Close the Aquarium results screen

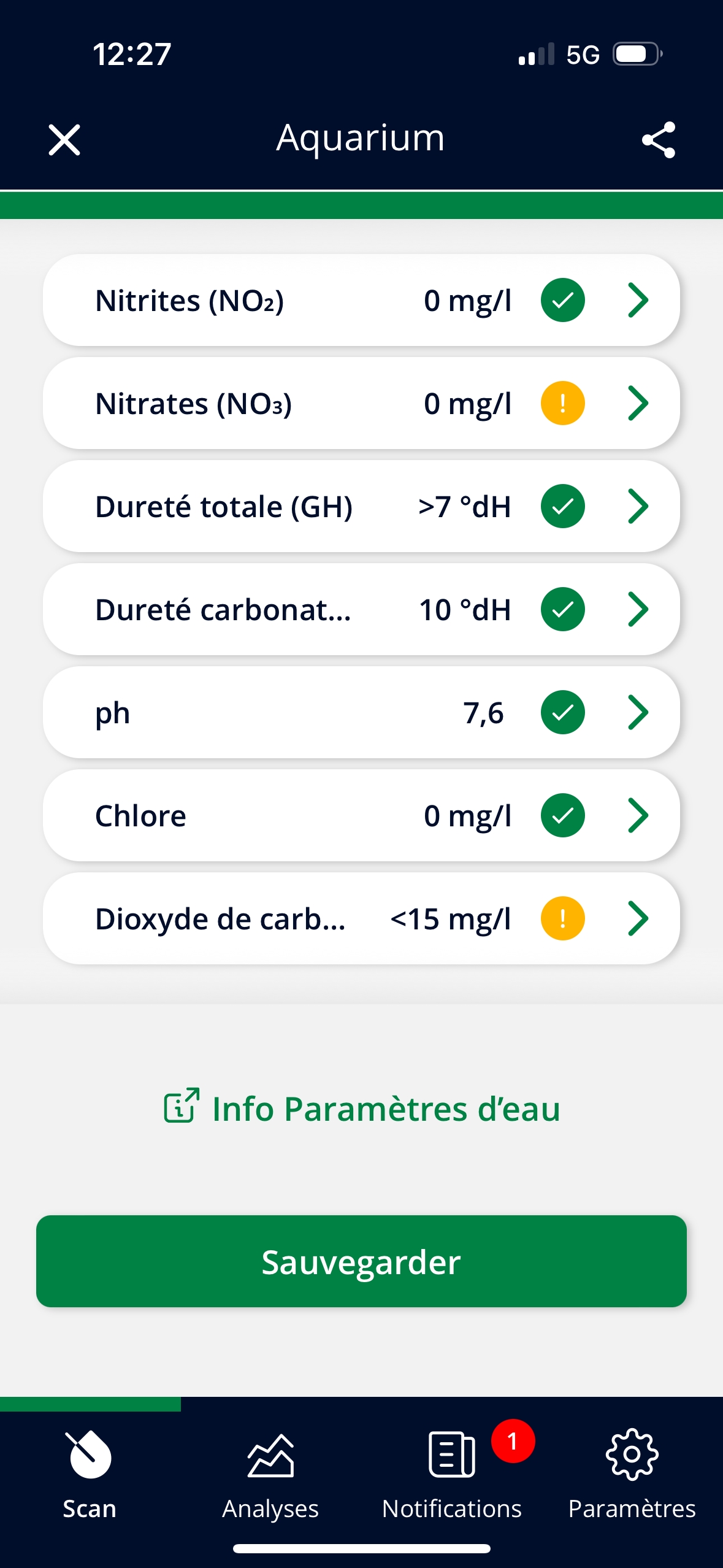[x=64, y=140]
